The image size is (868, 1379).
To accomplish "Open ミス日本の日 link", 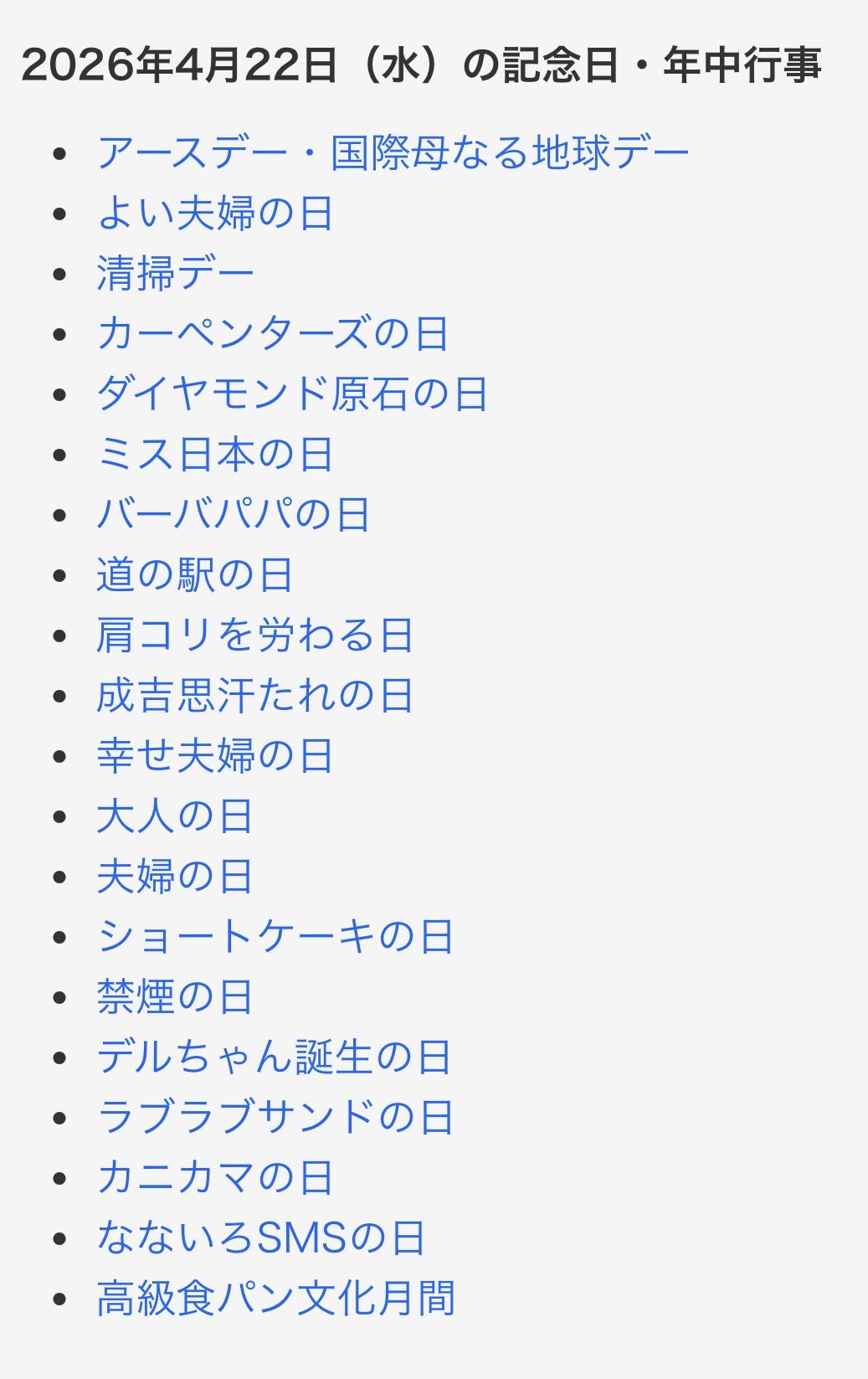I will 215,455.
